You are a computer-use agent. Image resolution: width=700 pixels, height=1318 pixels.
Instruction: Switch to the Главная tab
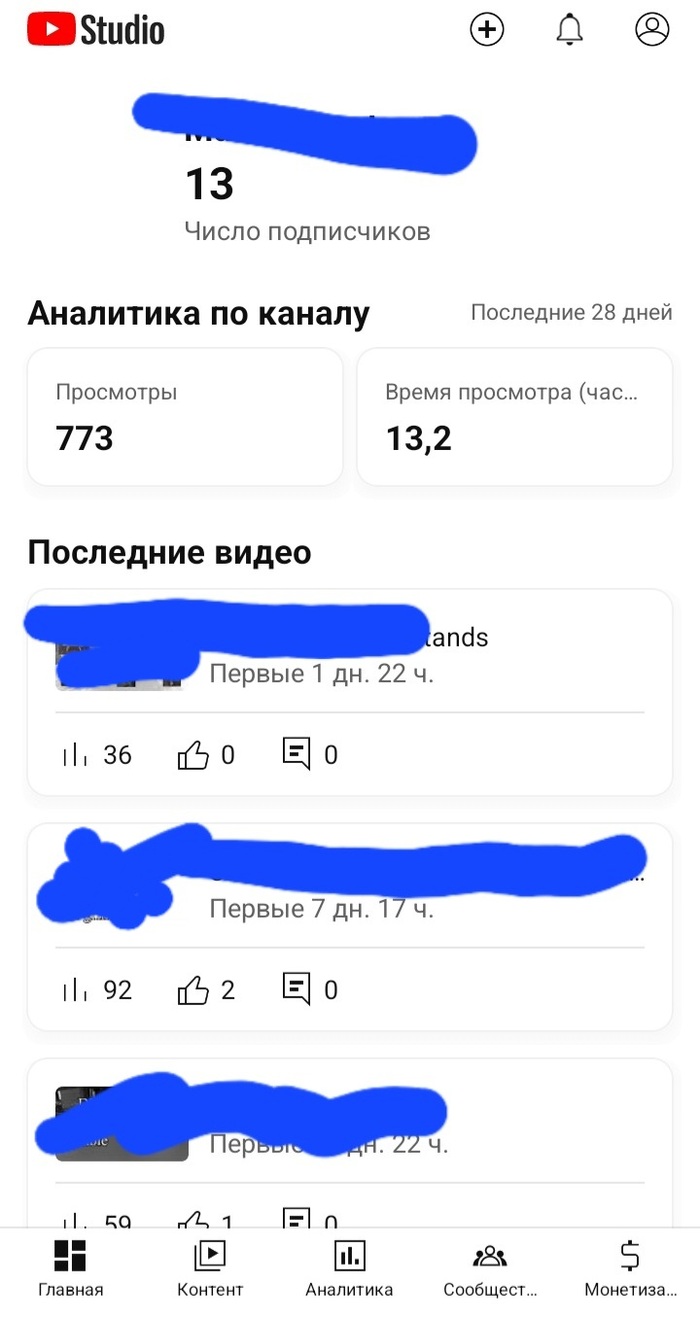point(70,1268)
